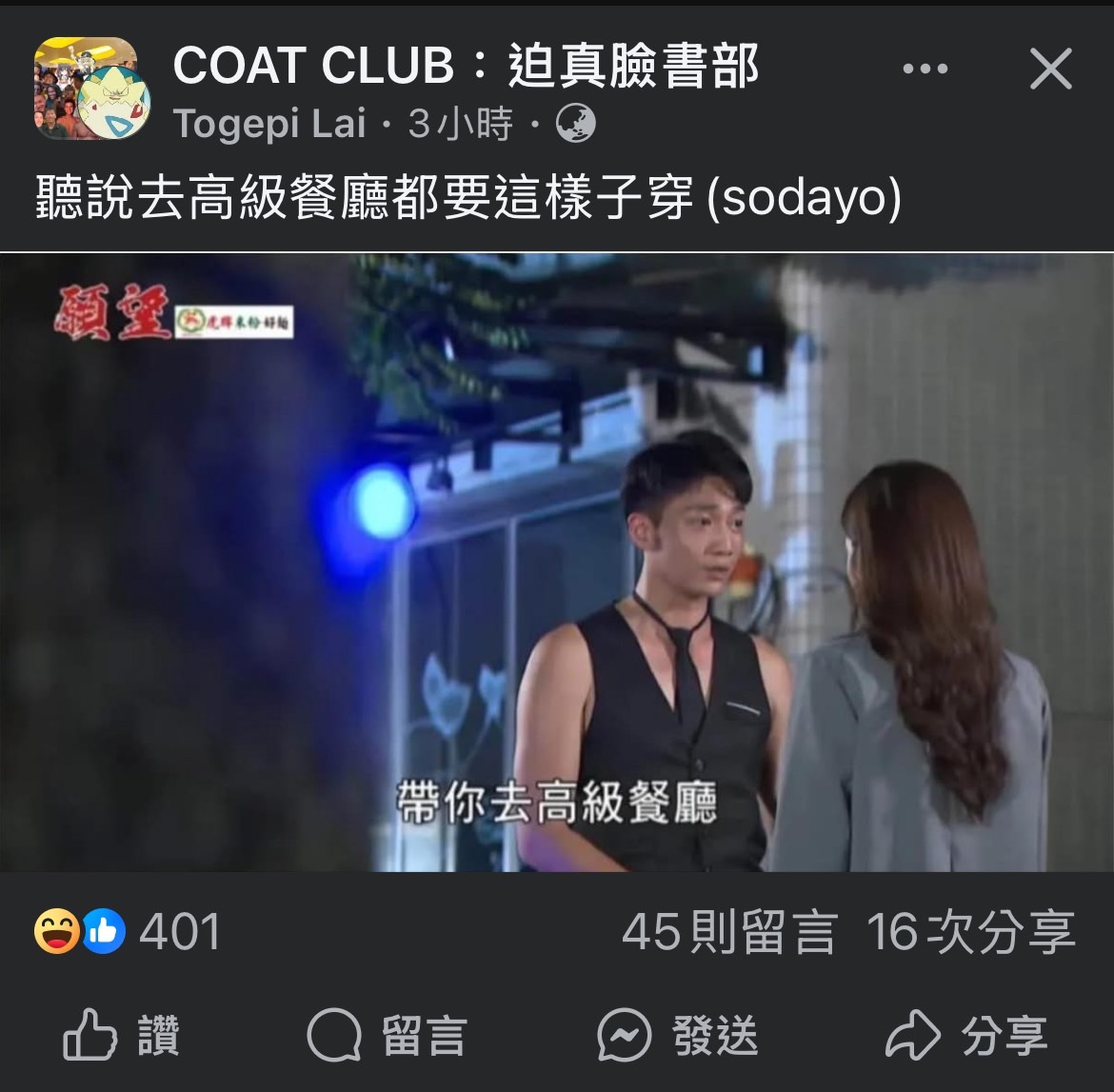Send the post via Messenger 發送
The height and width of the screenshot is (1092, 1114).
(x=678, y=1036)
